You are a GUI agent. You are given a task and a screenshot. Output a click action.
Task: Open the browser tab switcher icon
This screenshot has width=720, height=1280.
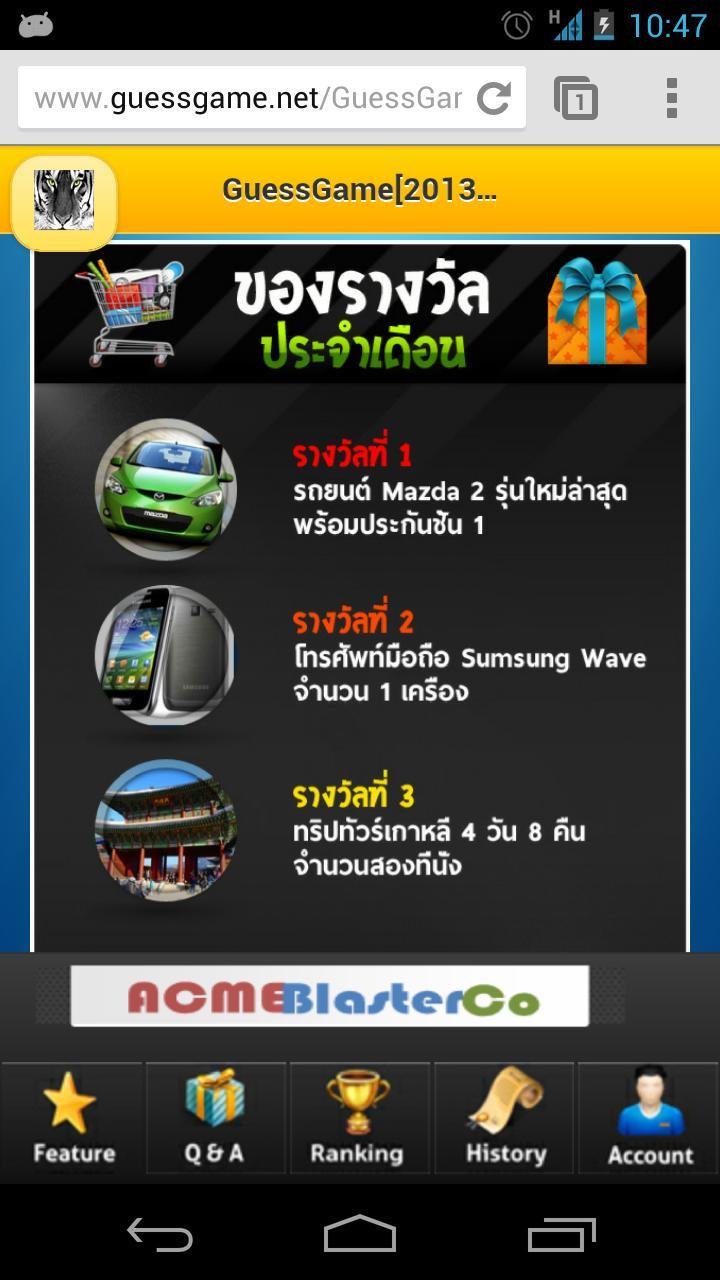click(573, 97)
